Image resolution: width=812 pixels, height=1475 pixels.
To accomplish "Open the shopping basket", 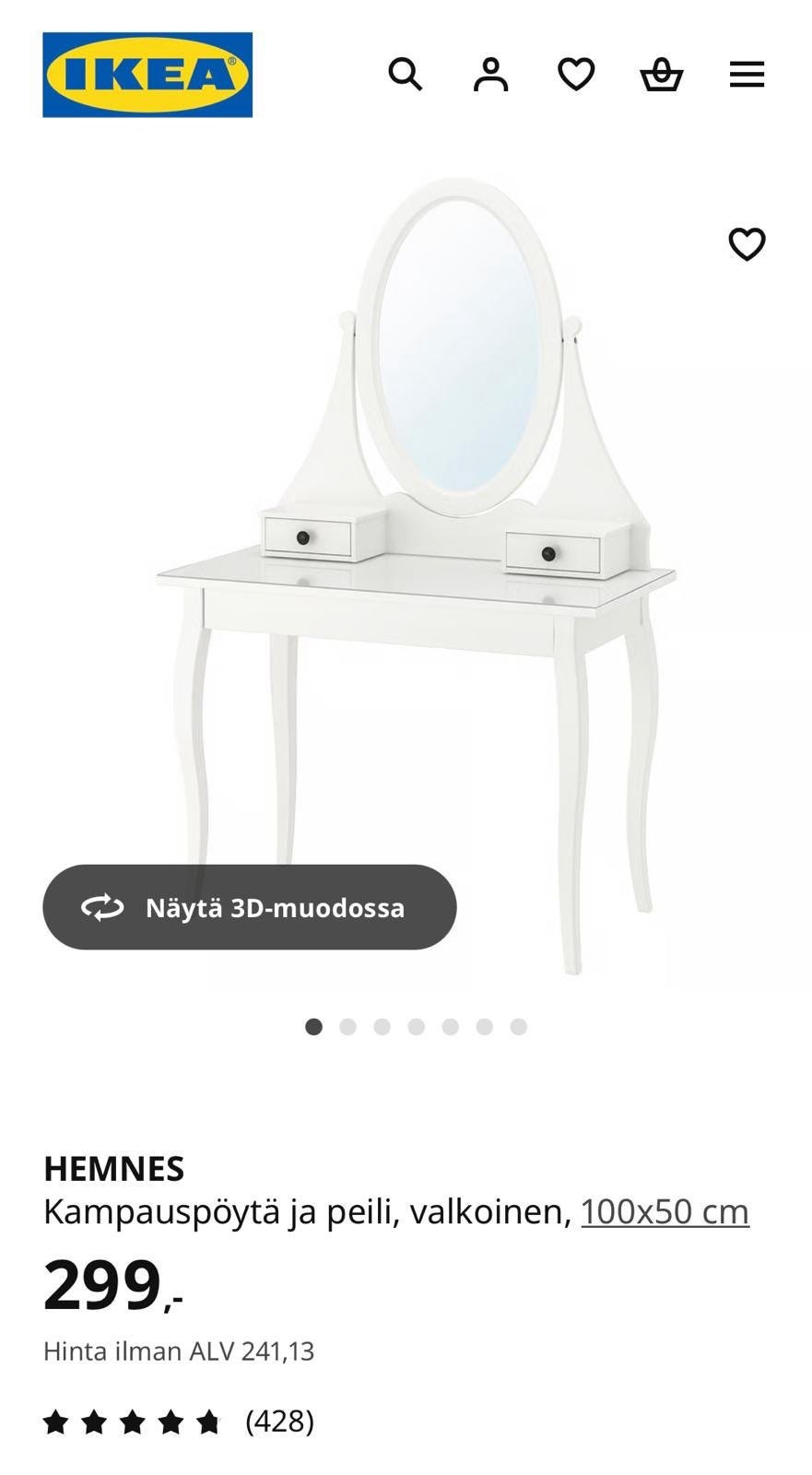I will (x=661, y=74).
